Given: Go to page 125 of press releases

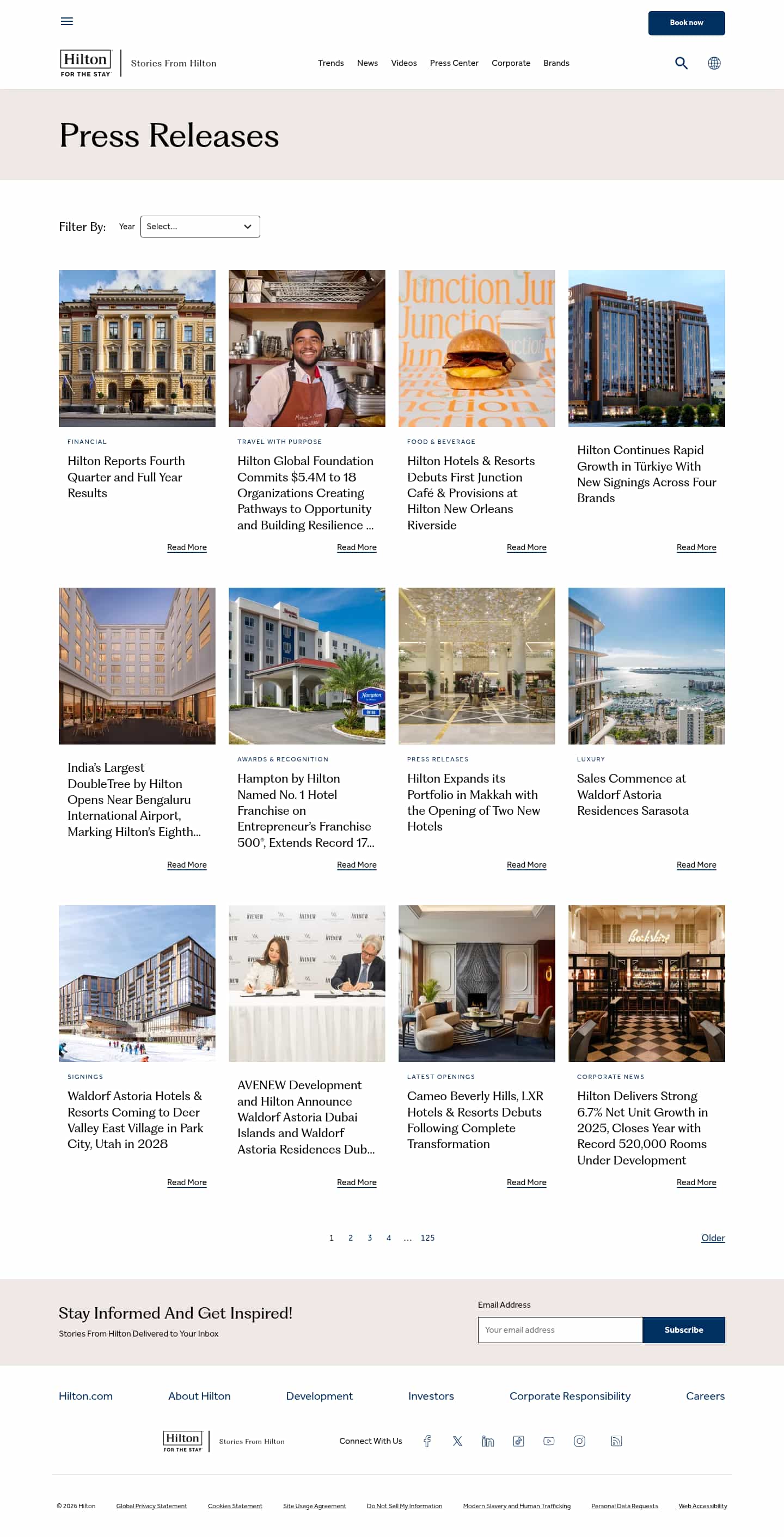Looking at the screenshot, I should 427,1238.
